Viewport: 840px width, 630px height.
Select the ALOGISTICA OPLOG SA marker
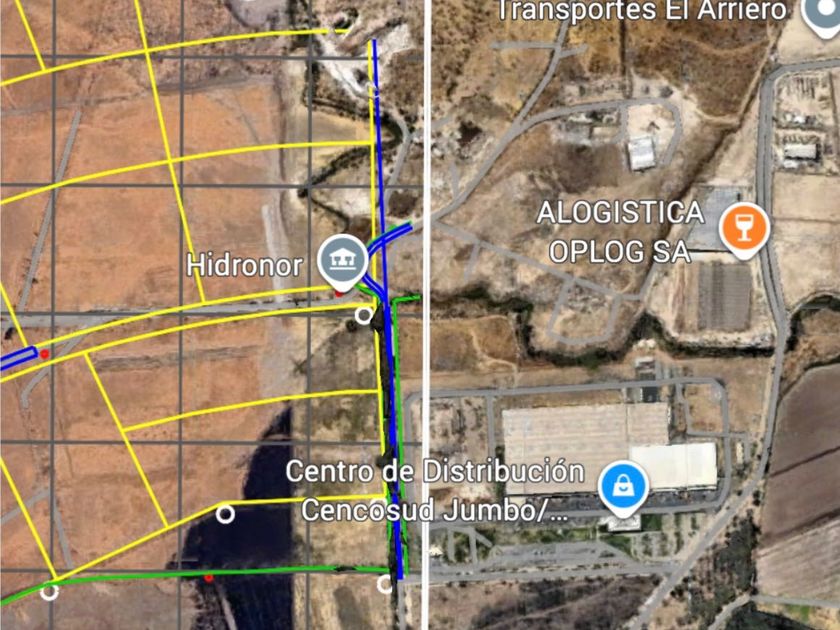[743, 226]
